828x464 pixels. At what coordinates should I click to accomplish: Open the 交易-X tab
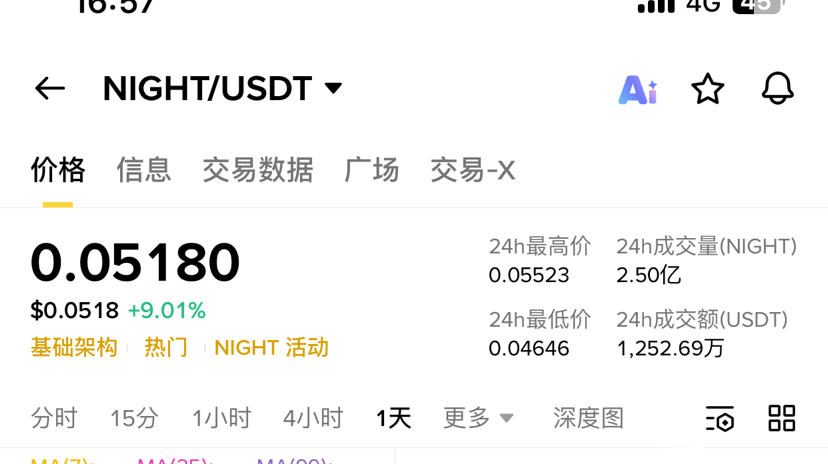point(473,170)
